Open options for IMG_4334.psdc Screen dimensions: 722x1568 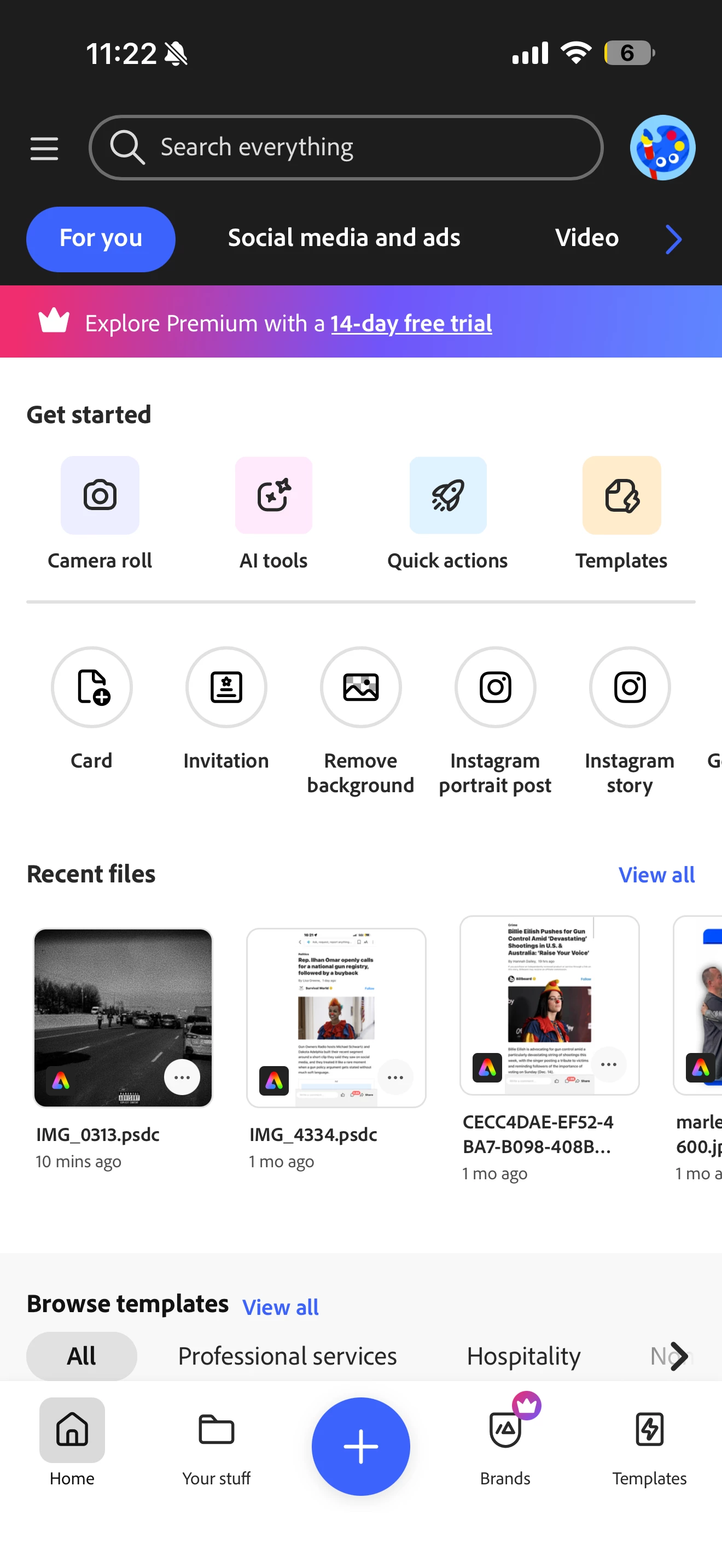click(395, 1078)
